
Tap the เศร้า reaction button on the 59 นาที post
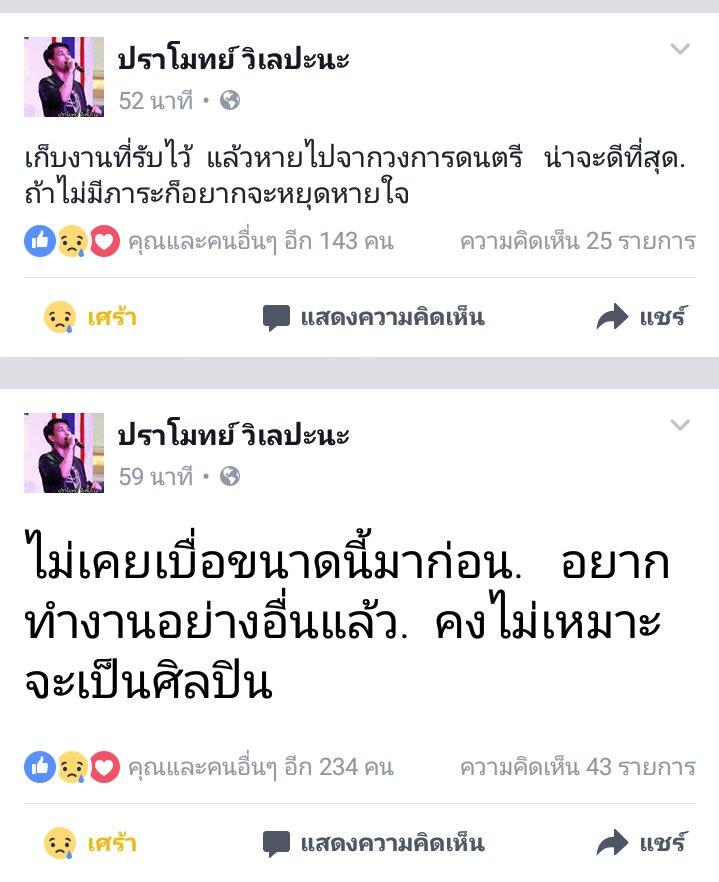(90, 843)
